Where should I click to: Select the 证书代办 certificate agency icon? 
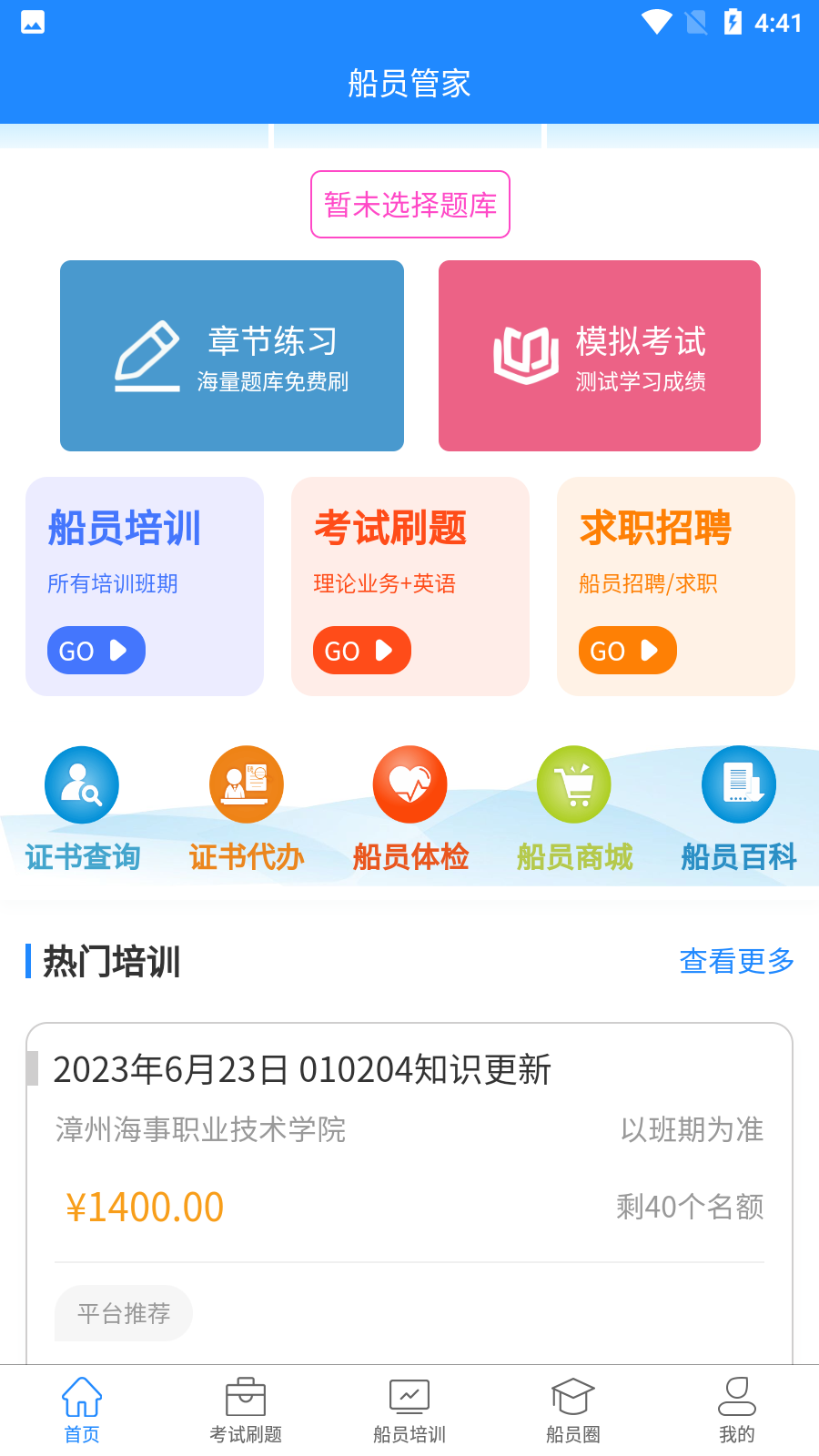(x=246, y=784)
